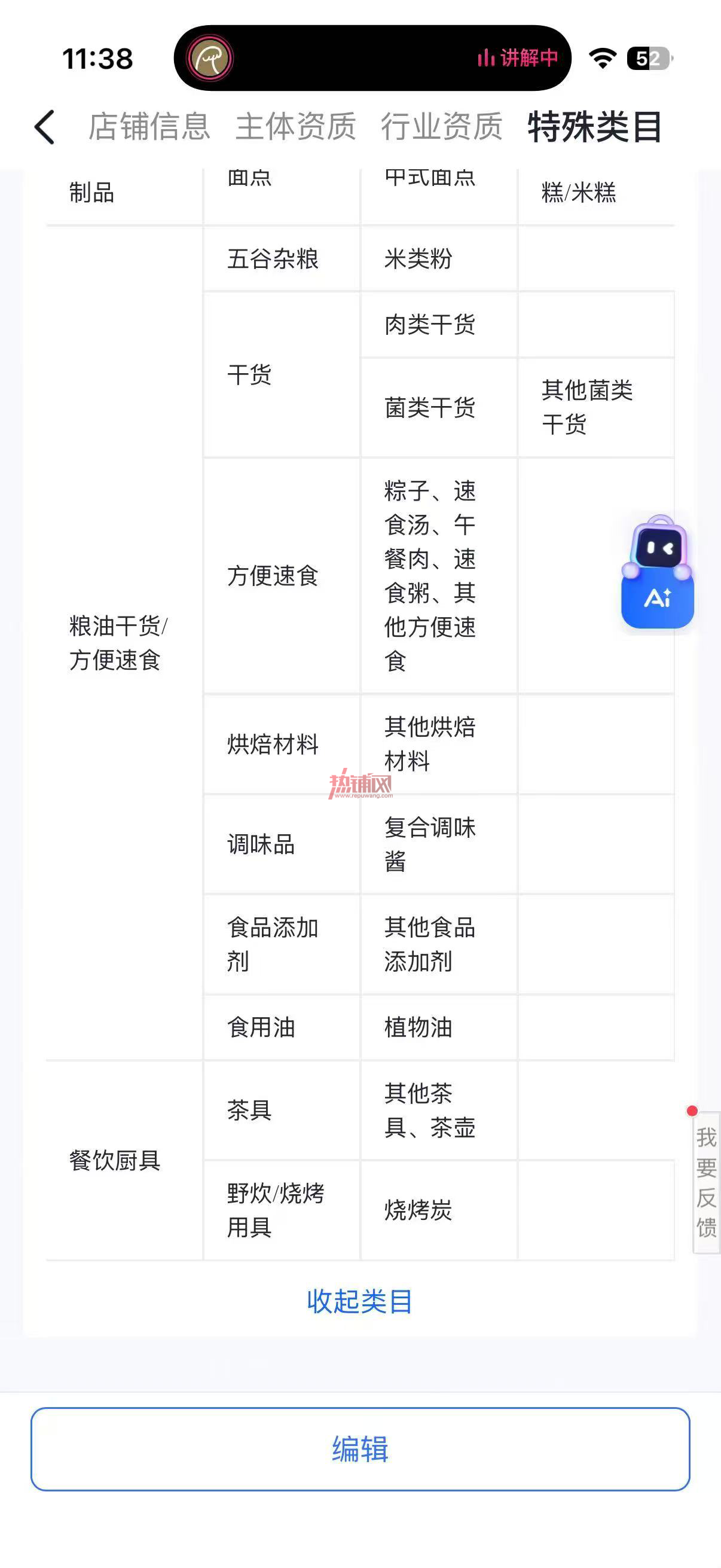The image size is (721, 1568).
Task: Open the 讲解中 live activity pill
Action: click(x=372, y=58)
